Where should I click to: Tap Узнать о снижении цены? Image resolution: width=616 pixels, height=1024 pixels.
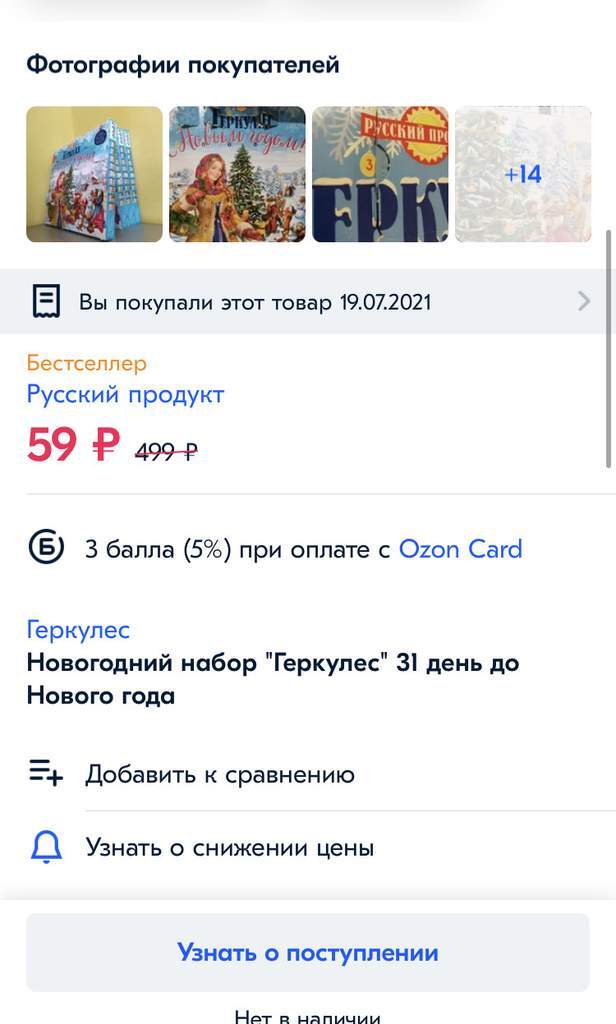pyautogui.click(x=229, y=848)
